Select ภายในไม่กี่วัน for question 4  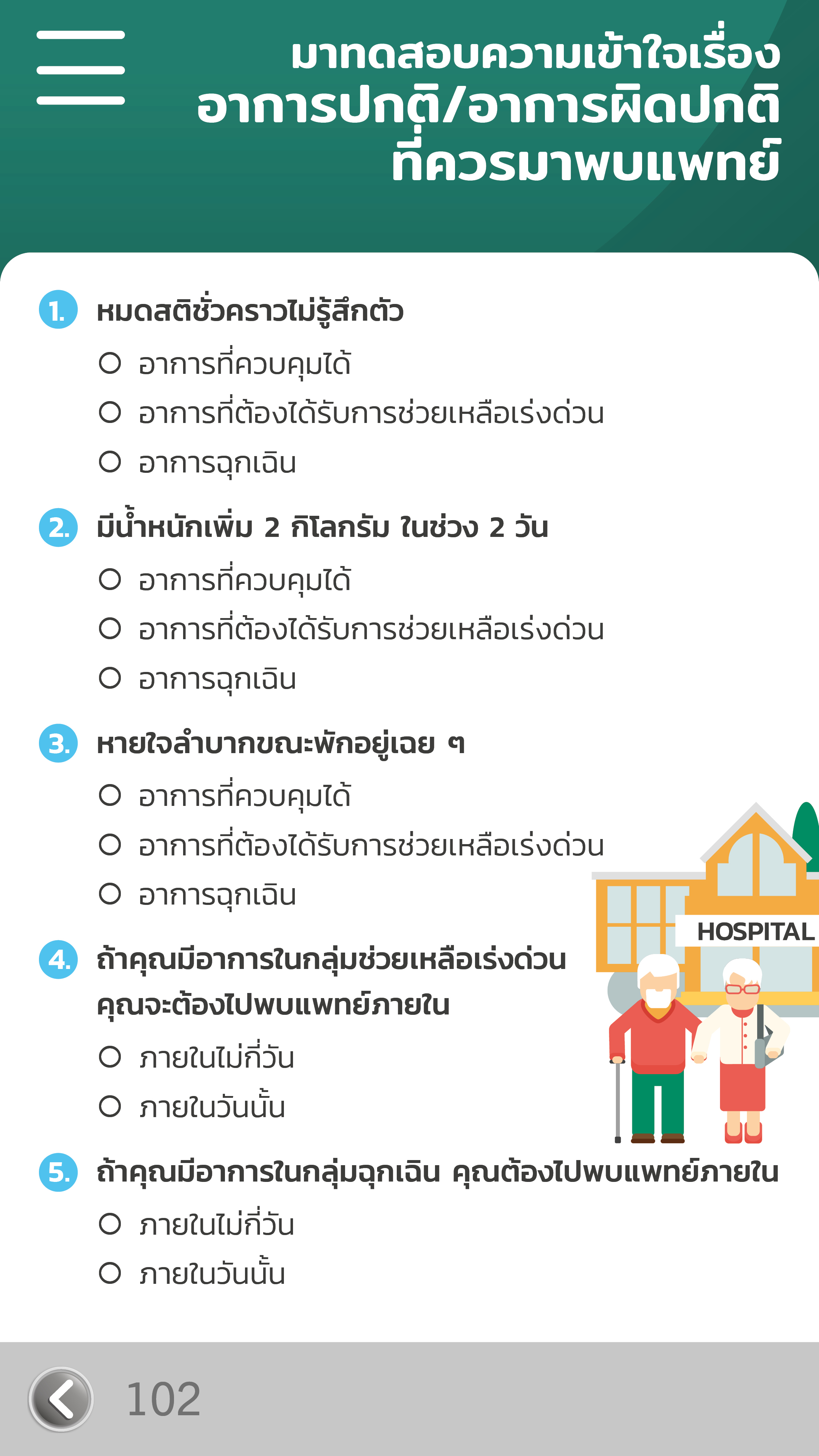110,1057
